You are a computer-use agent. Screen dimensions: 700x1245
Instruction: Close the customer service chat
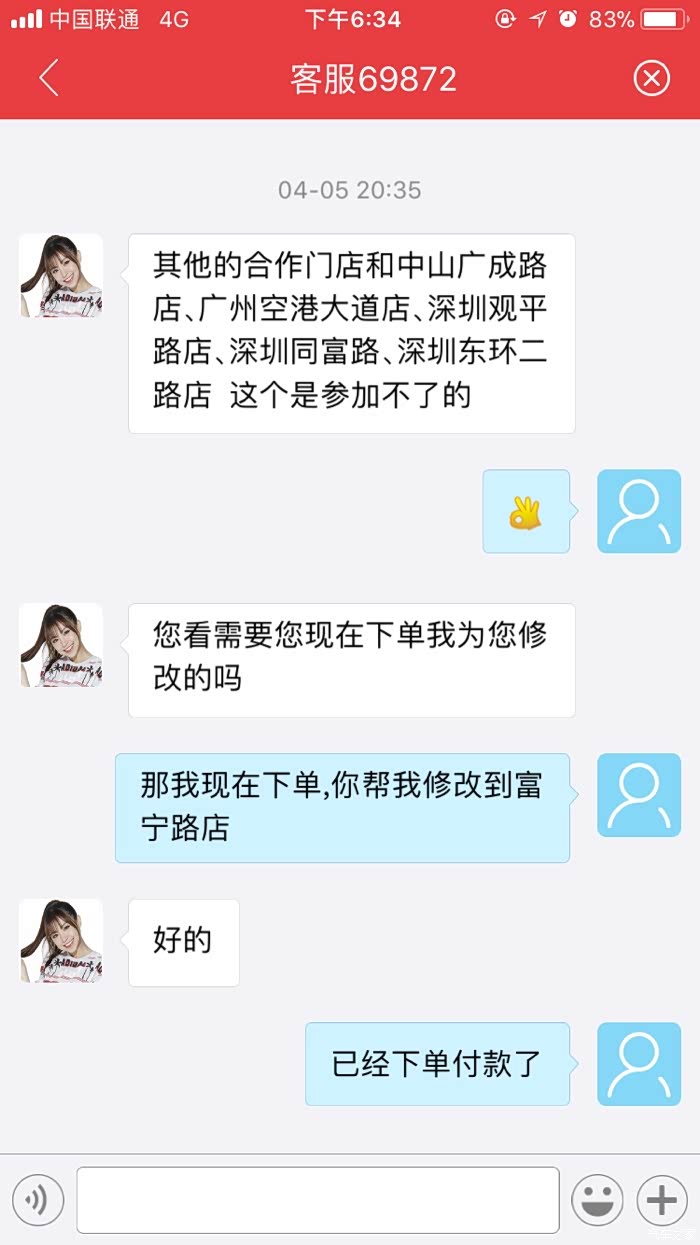click(651, 78)
